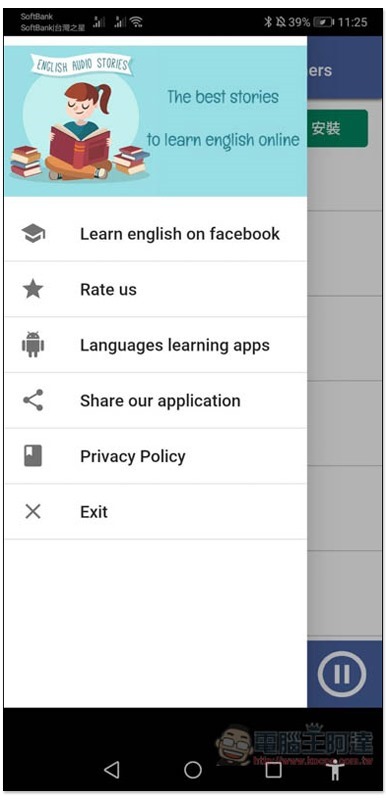386x800 pixels.
Task: Pause the audio playback
Action: pos(342,674)
